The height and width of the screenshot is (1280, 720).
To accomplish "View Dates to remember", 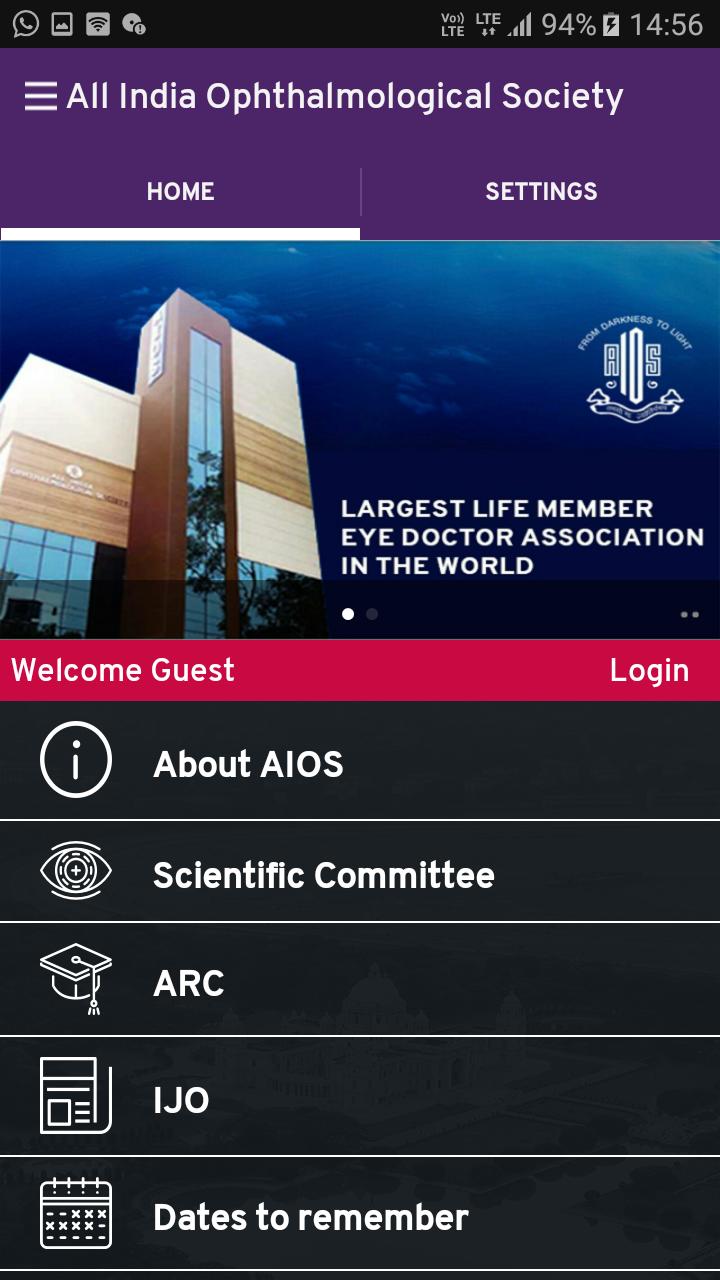I will (x=360, y=1217).
